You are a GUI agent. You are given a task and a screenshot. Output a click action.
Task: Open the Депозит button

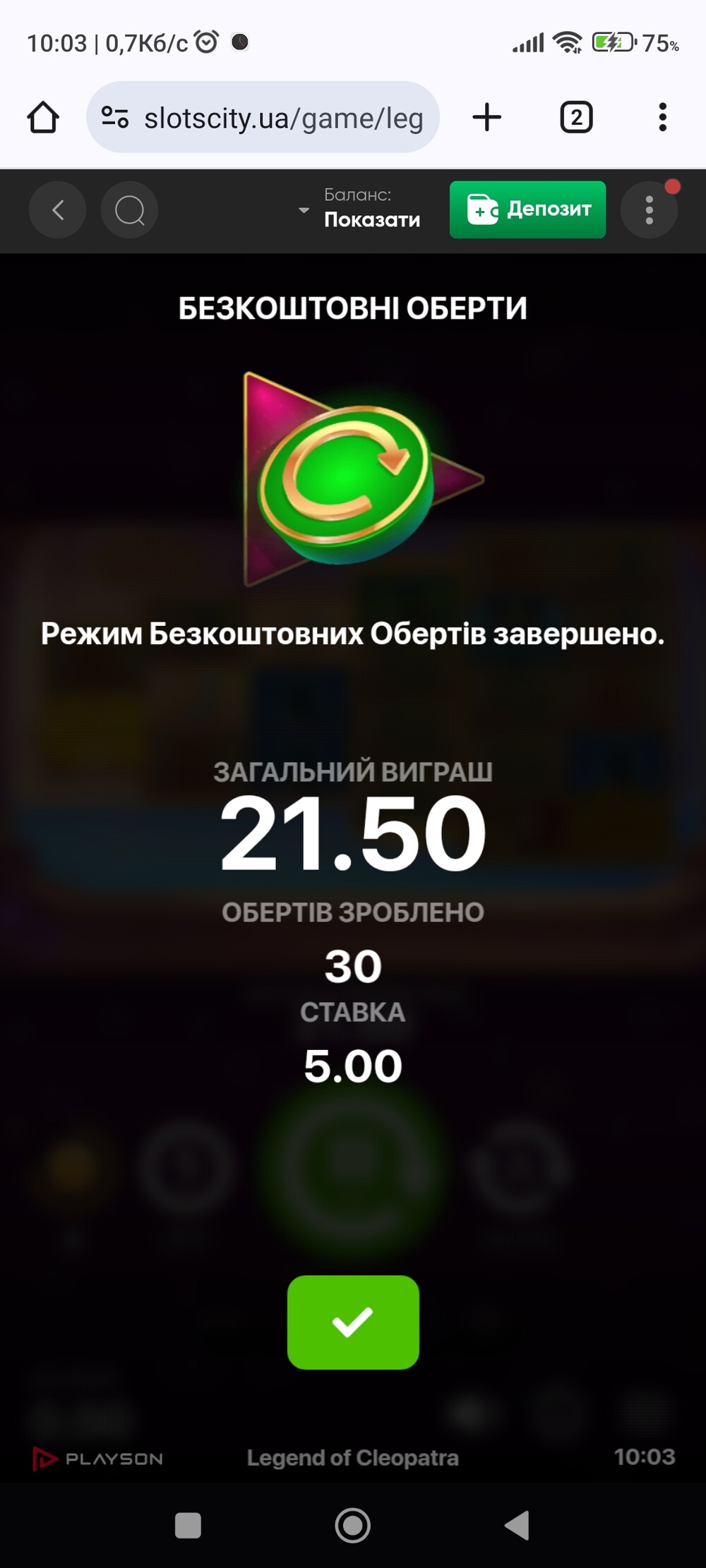pos(527,210)
